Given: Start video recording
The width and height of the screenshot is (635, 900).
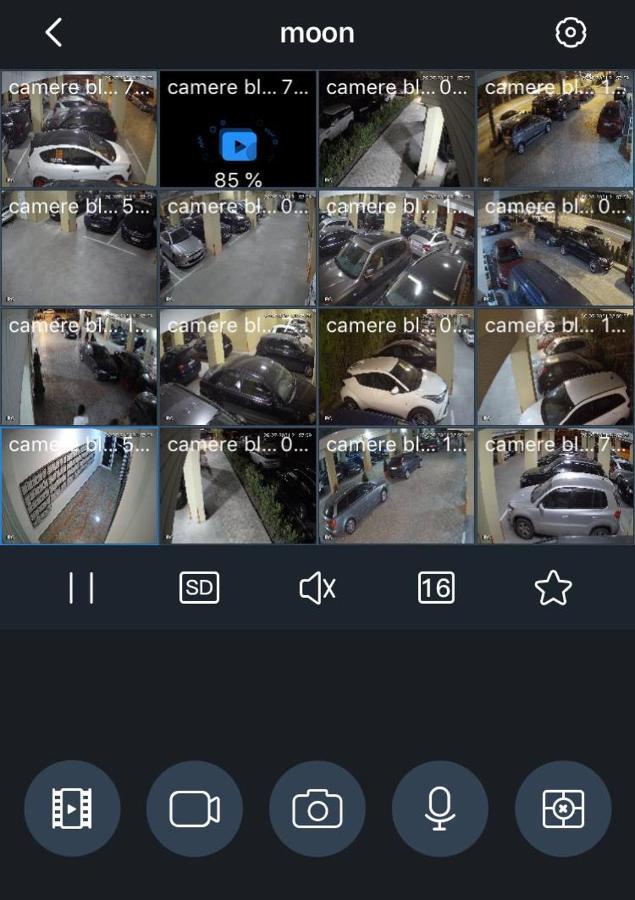Looking at the screenshot, I should point(195,808).
